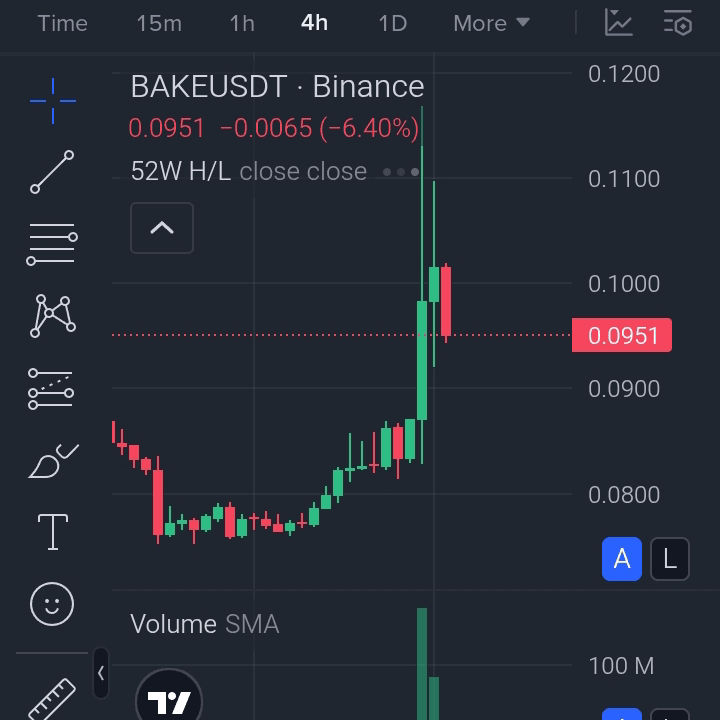Select the ruler measure tool
This screenshot has width=720, height=720.
[x=52, y=696]
